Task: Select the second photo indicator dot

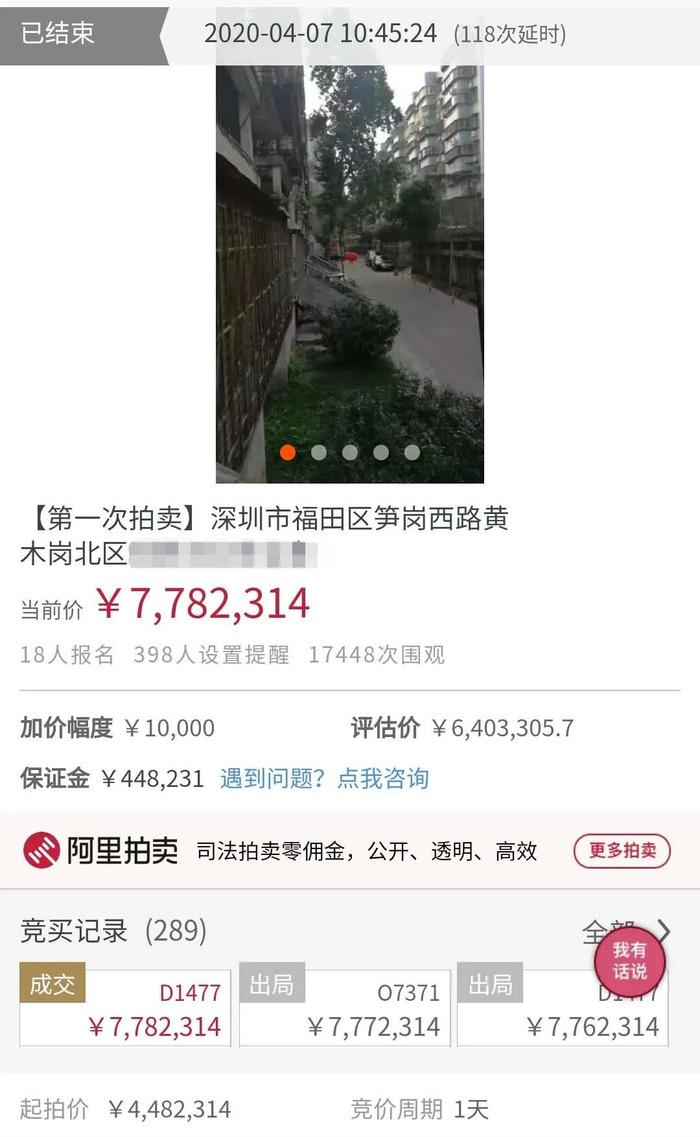Action: point(318,452)
